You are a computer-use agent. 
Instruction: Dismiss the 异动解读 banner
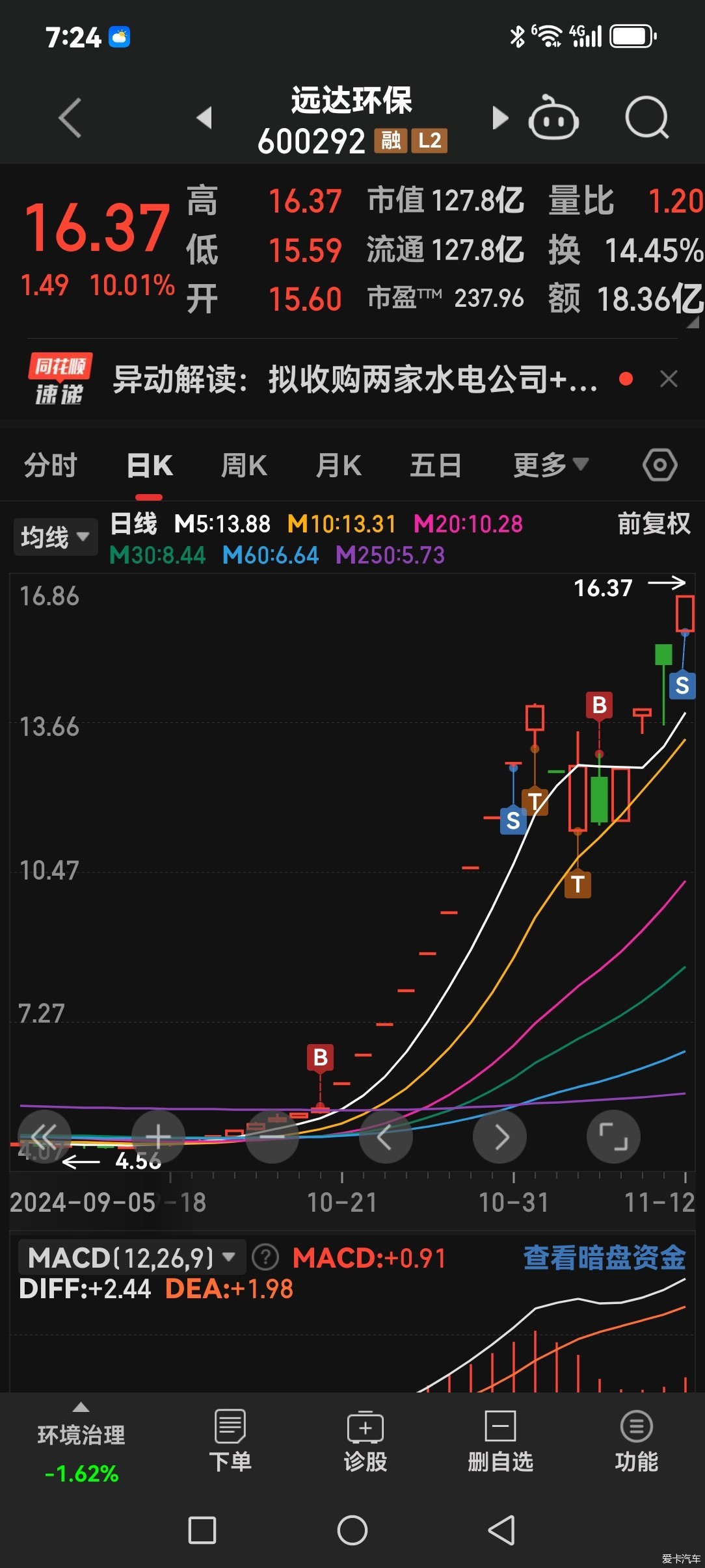[x=669, y=379]
